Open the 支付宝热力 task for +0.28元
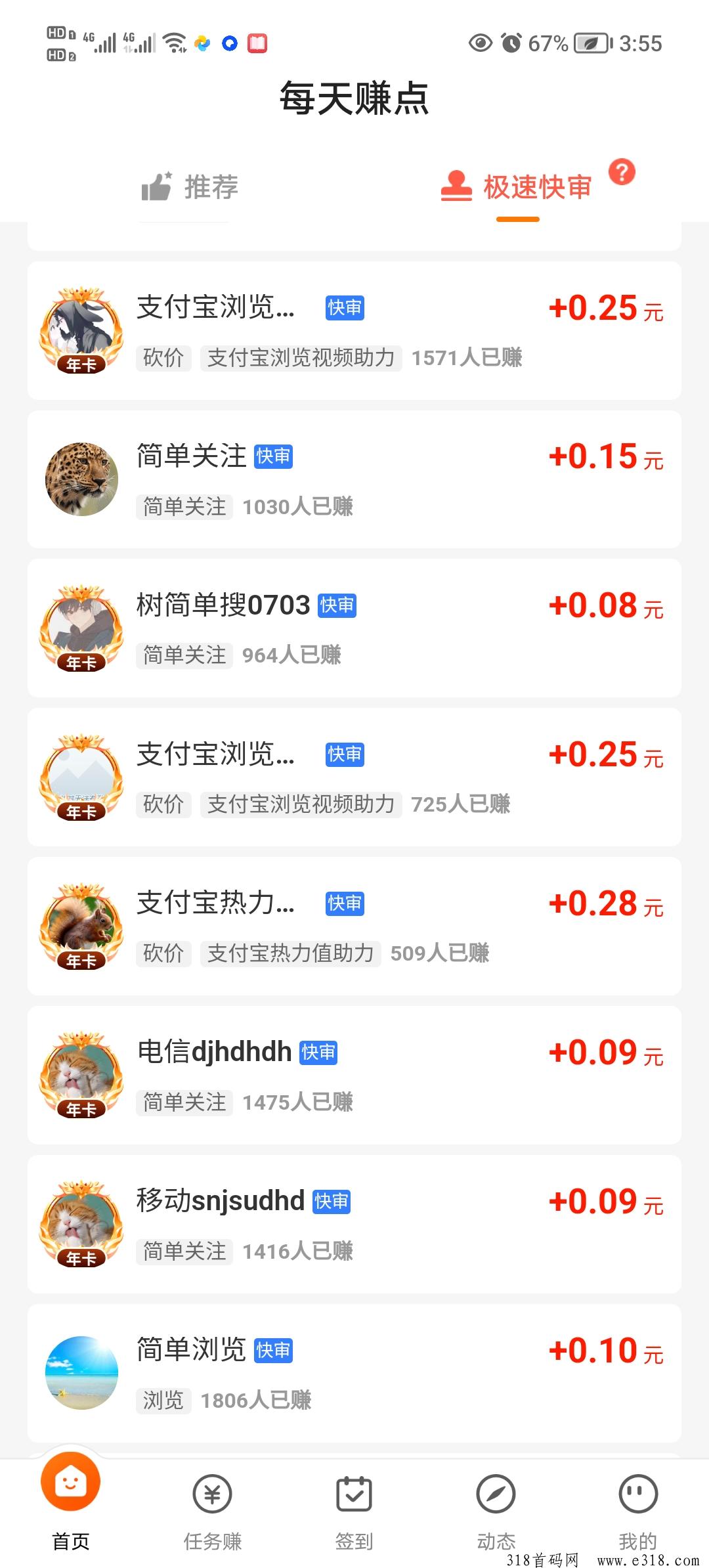Image resolution: width=709 pixels, height=1568 pixels. (354, 926)
